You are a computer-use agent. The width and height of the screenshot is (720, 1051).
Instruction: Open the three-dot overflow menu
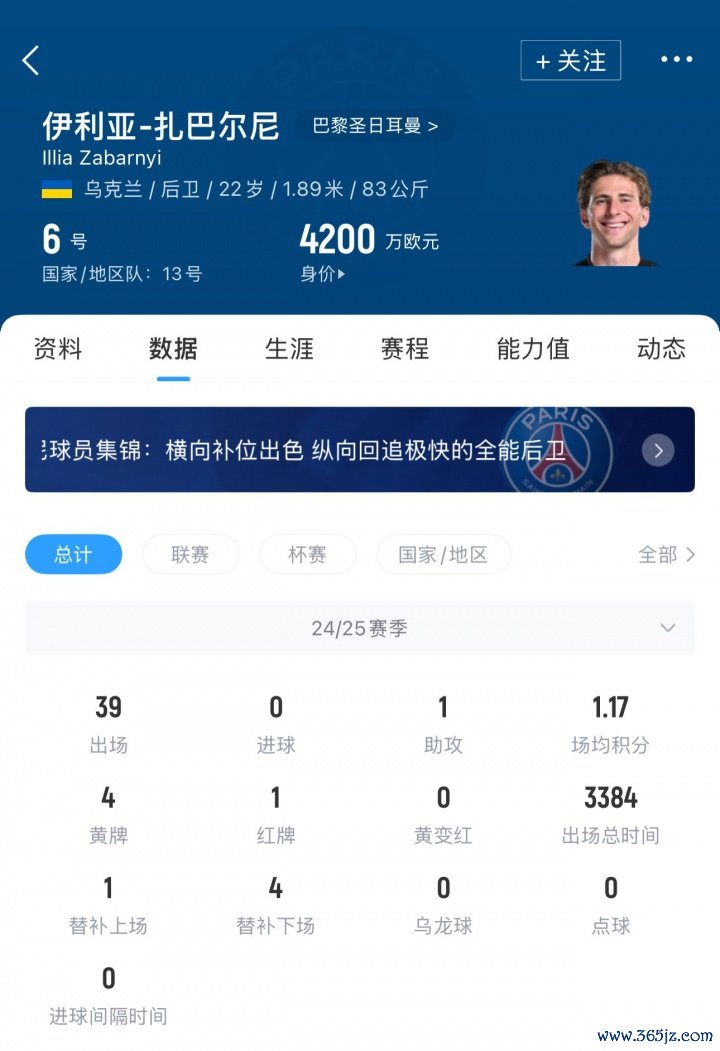click(676, 60)
